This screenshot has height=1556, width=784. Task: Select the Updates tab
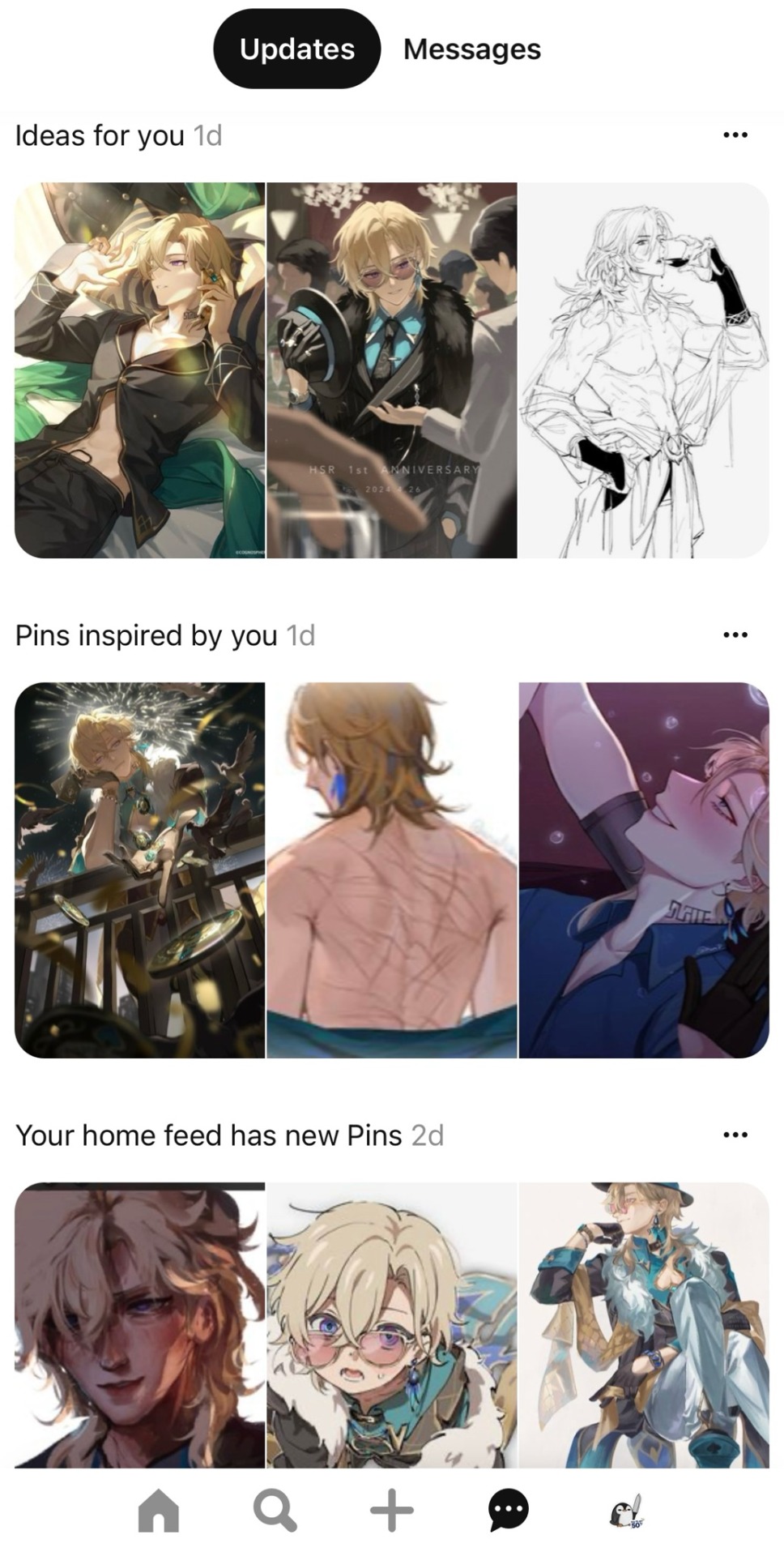pos(296,49)
